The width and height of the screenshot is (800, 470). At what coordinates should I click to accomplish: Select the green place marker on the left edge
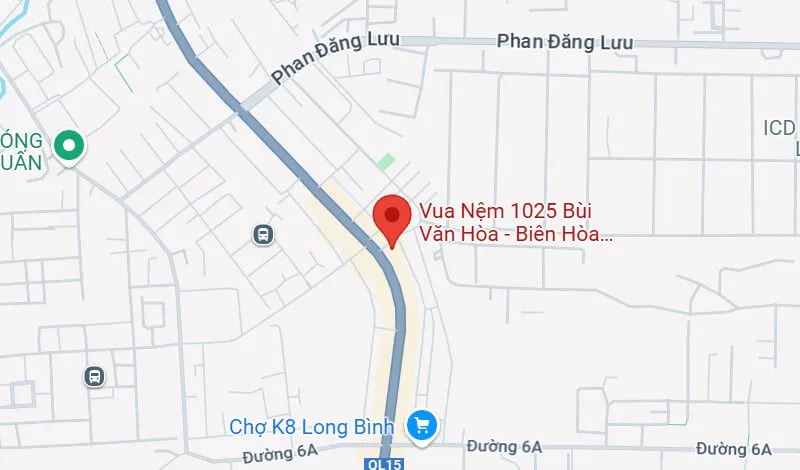tap(70, 146)
